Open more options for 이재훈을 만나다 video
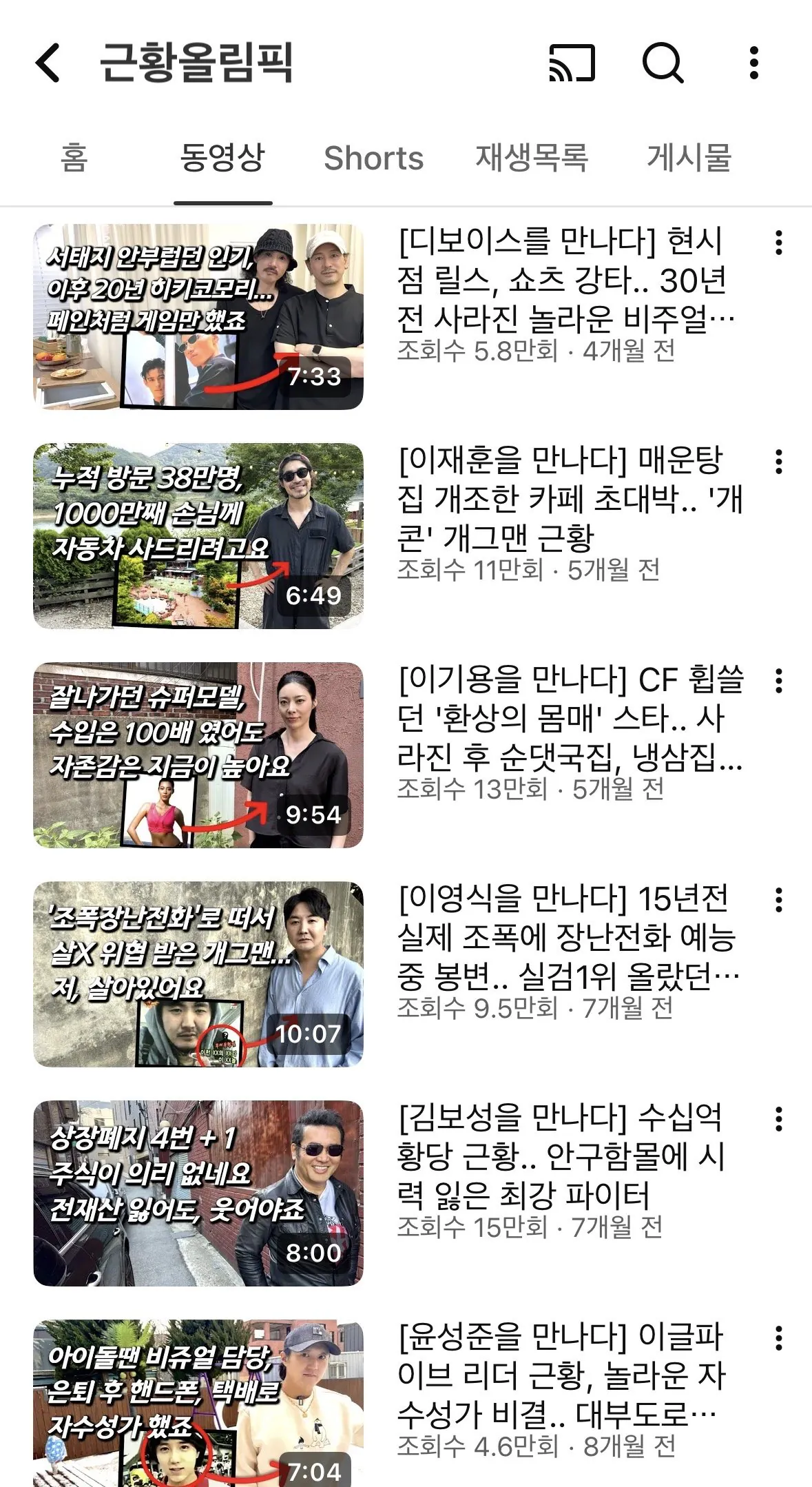The height and width of the screenshot is (1487, 812). point(779,462)
